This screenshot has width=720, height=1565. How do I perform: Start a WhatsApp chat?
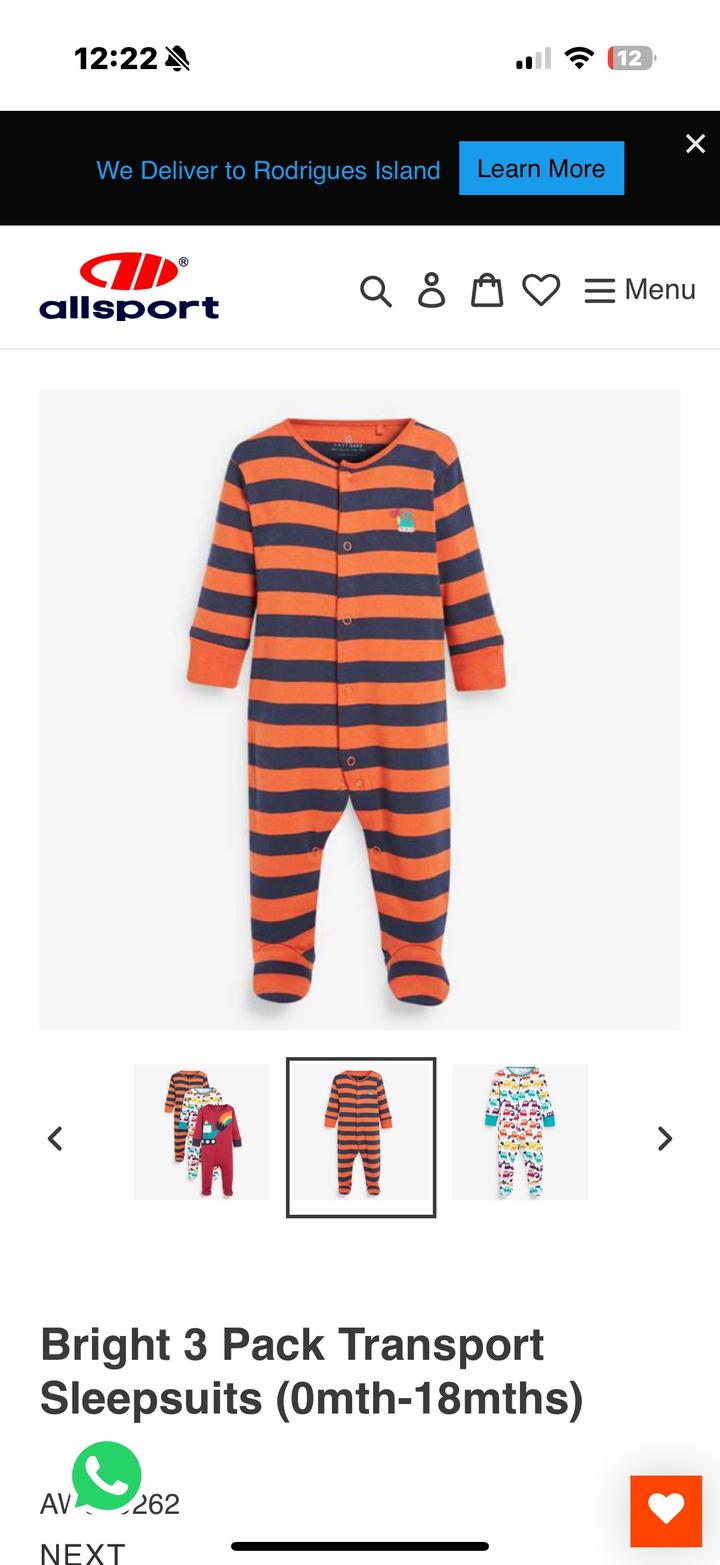point(107,1475)
